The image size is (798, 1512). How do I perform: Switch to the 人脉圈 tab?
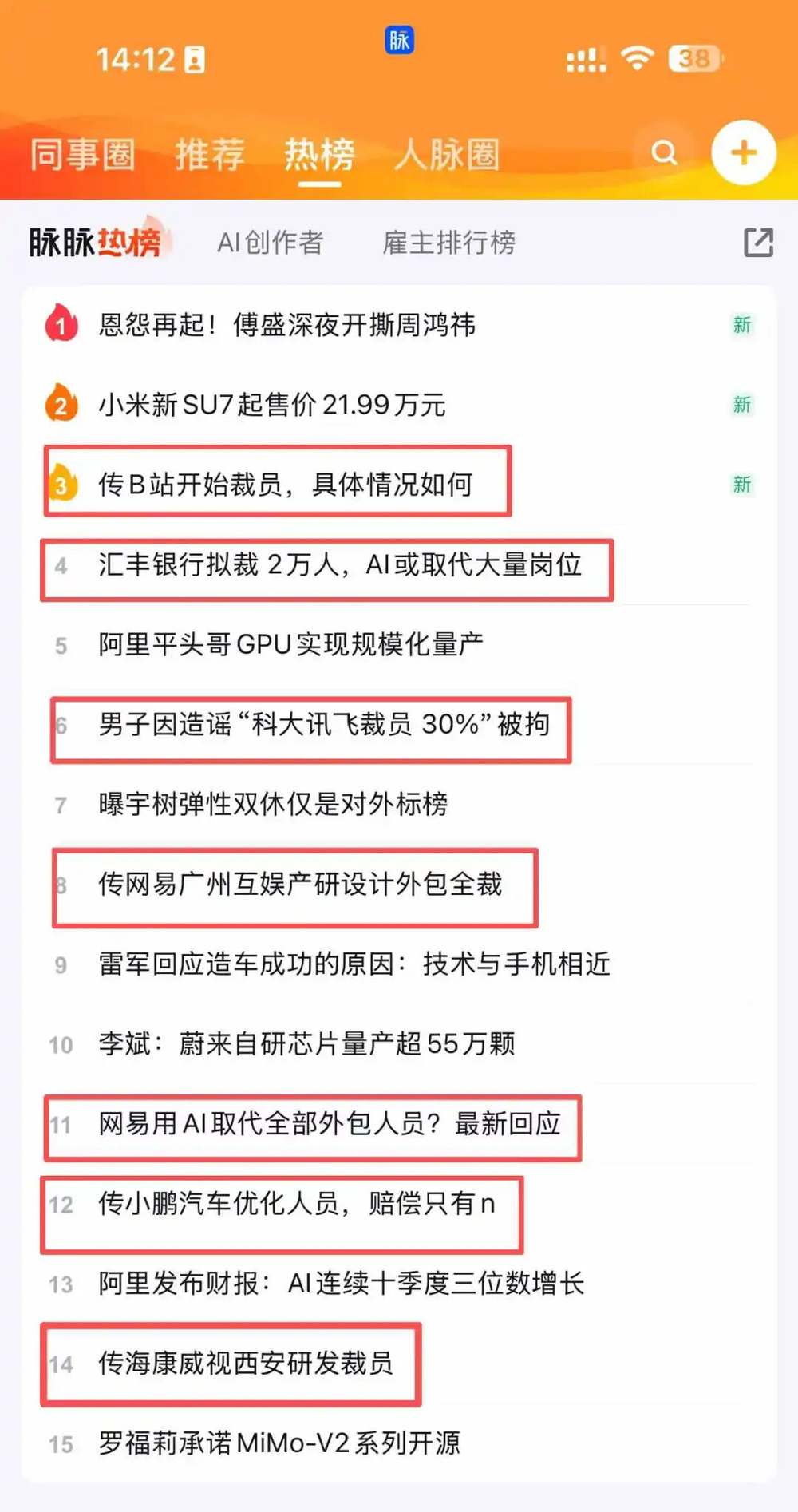(x=447, y=154)
